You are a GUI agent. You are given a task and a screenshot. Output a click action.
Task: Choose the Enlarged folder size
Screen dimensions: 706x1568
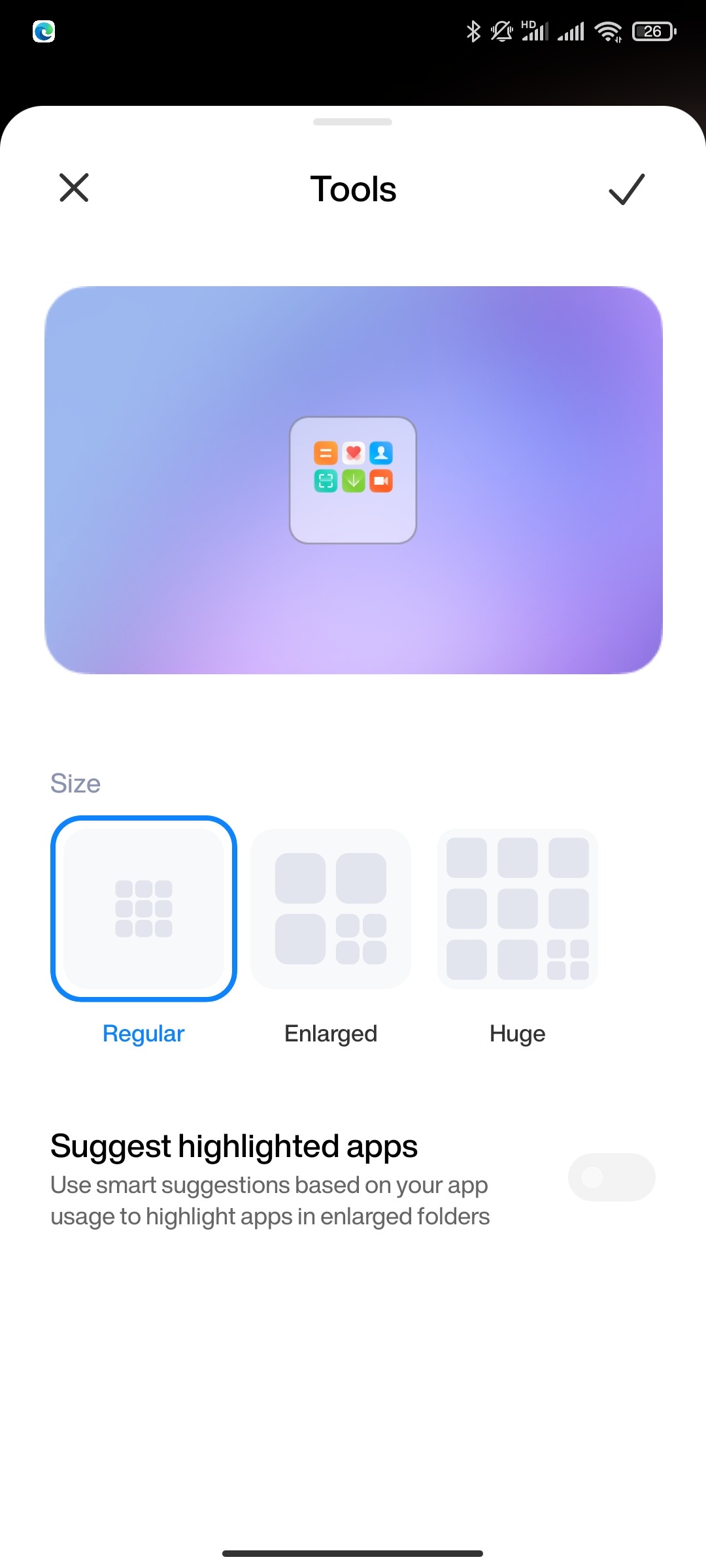coord(331,908)
